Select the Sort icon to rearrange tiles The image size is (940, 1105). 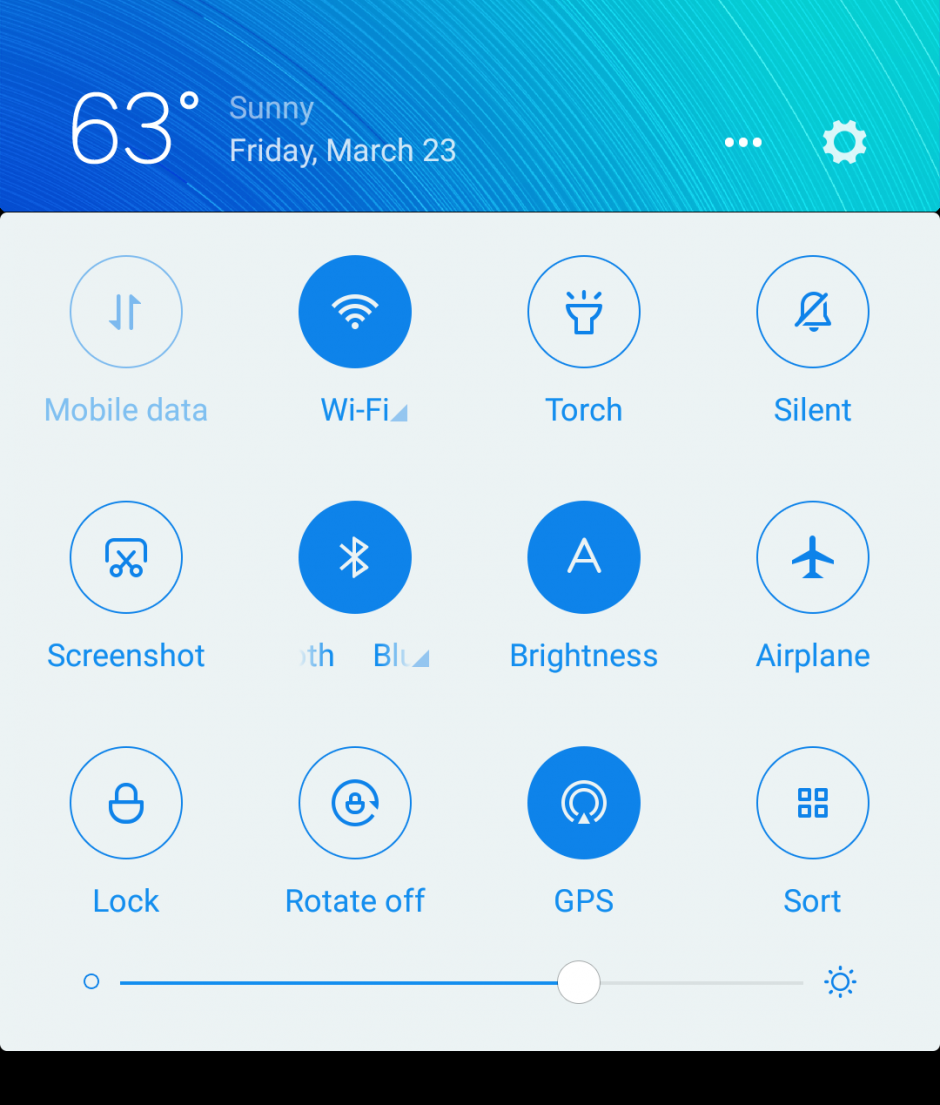812,803
